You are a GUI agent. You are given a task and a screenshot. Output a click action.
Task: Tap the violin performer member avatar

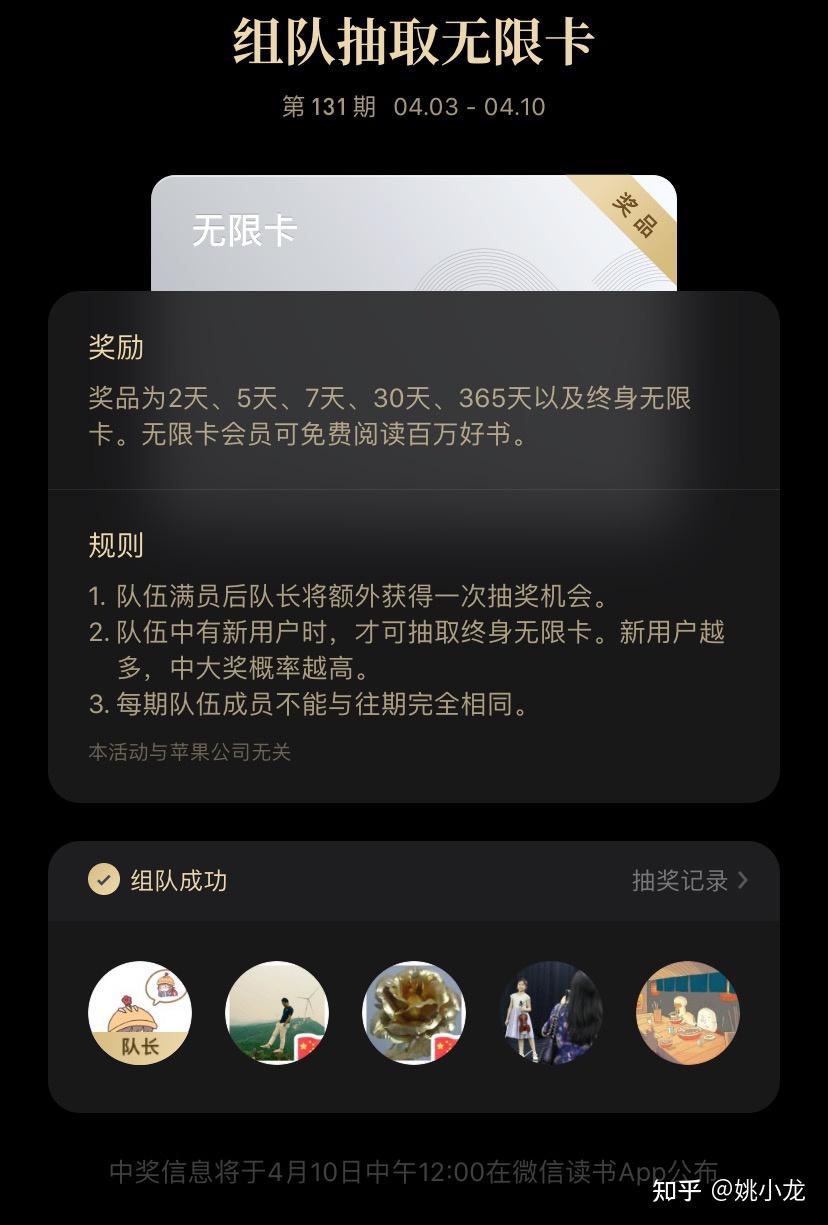[x=551, y=1012]
